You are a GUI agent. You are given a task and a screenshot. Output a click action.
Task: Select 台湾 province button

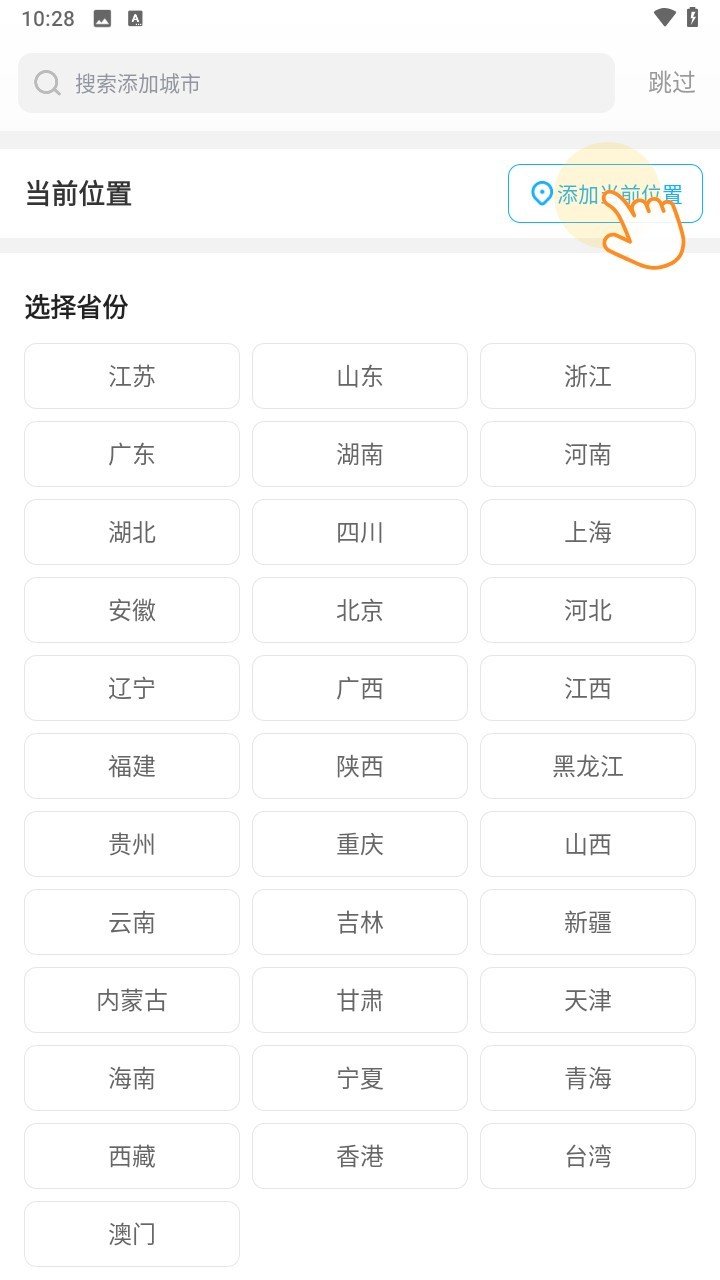587,1156
